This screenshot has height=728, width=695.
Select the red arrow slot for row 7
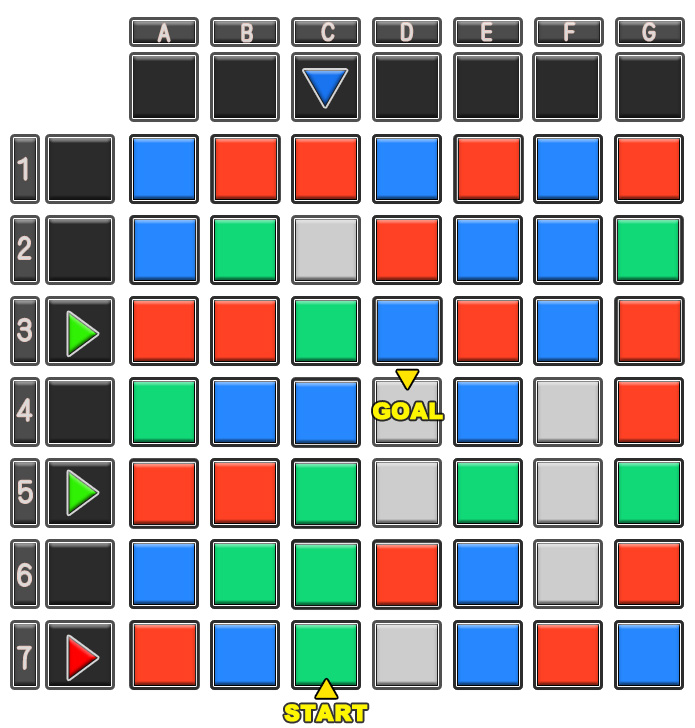tap(80, 655)
